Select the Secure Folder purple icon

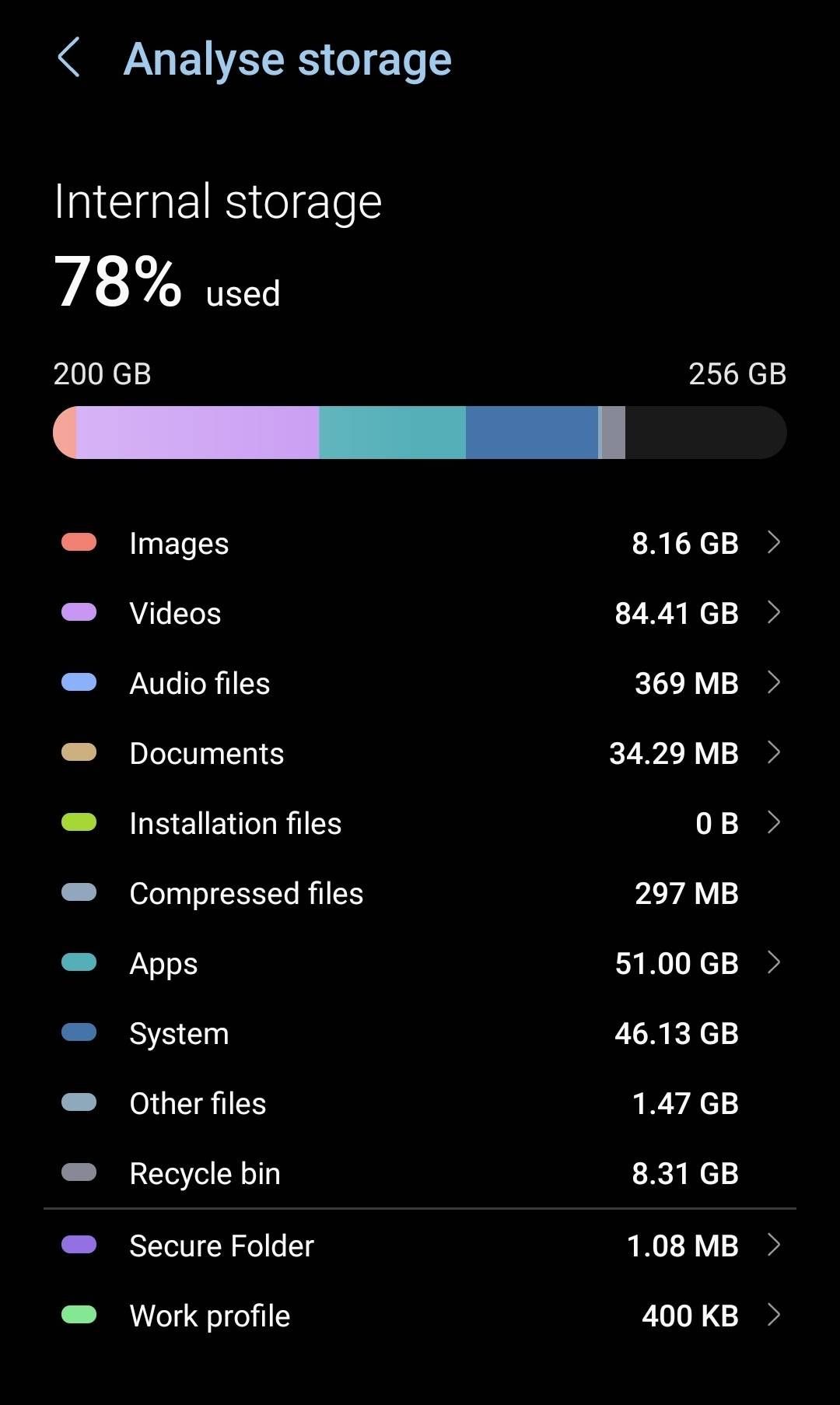79,1245
